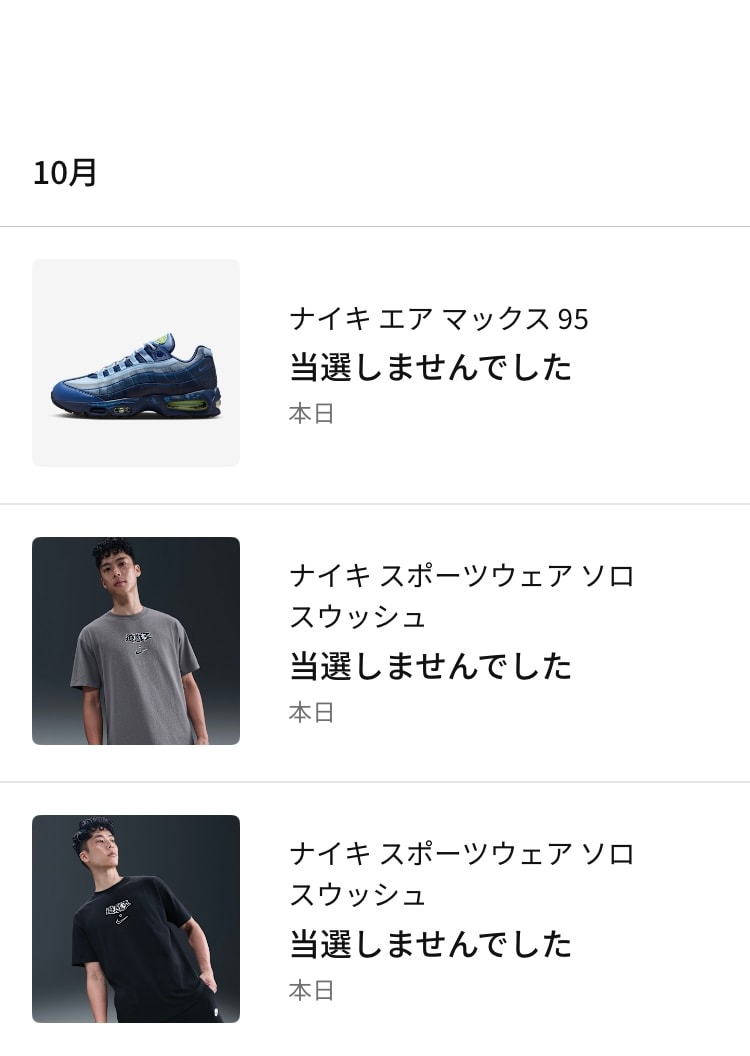Viewport: 750px width, 1056px height.
Task: Click 本日 beneath the Air Max 95 result
Action: (311, 413)
